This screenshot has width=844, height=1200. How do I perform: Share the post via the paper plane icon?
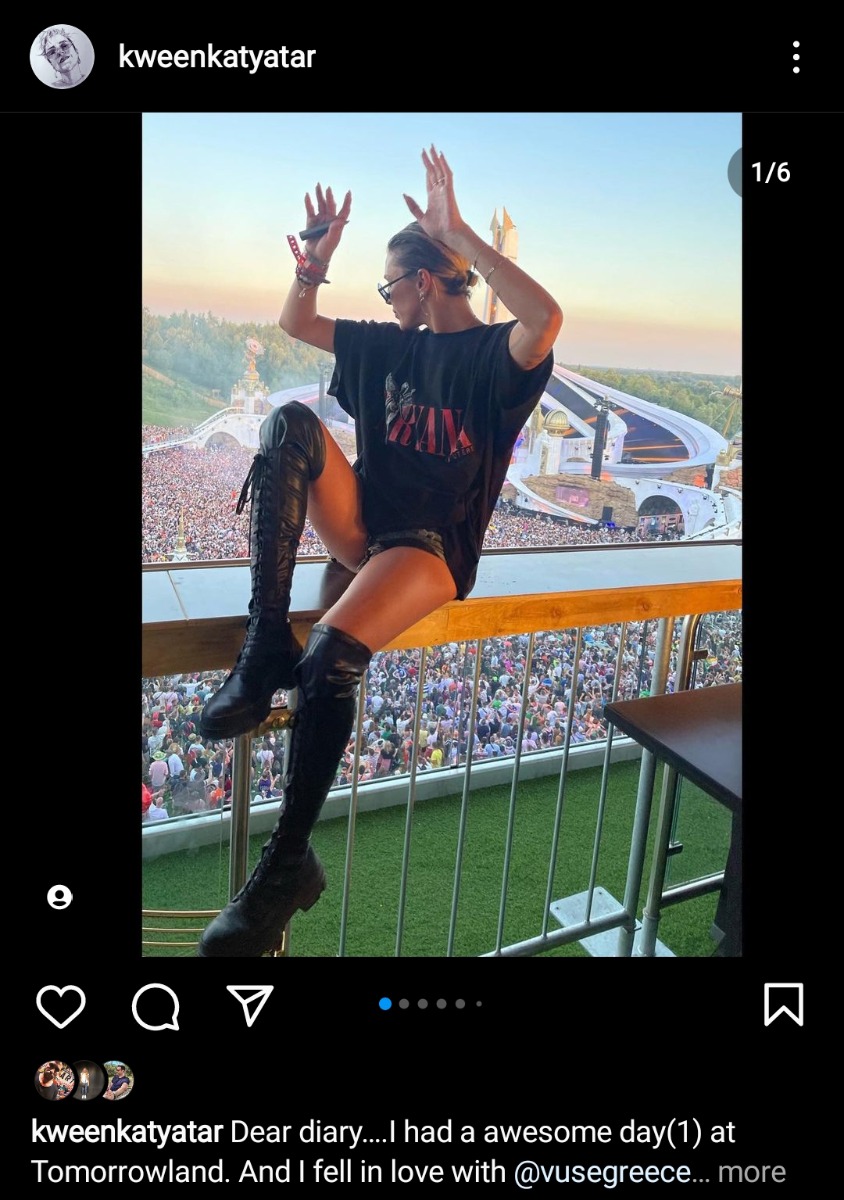[x=250, y=1005]
